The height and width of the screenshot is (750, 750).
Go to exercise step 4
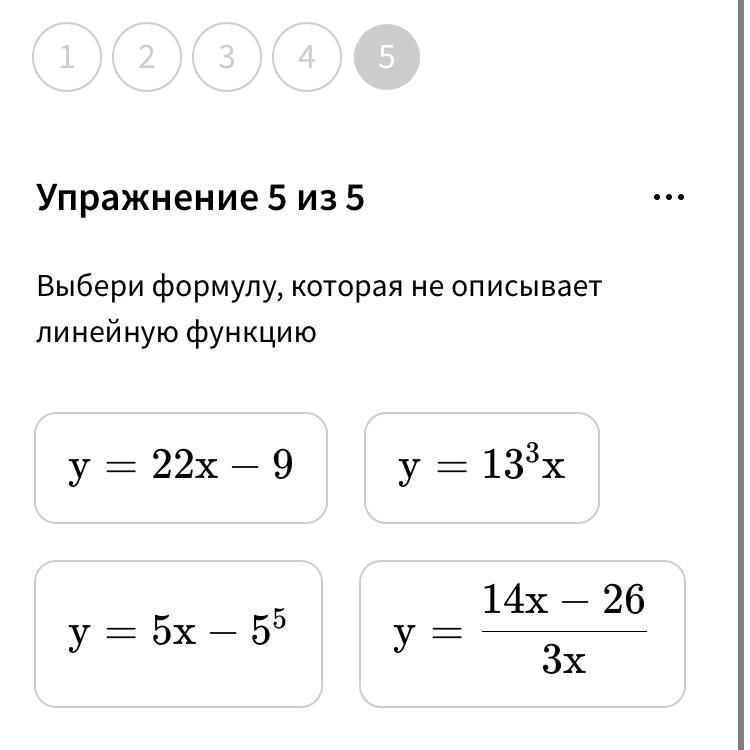pyautogui.click(x=307, y=57)
